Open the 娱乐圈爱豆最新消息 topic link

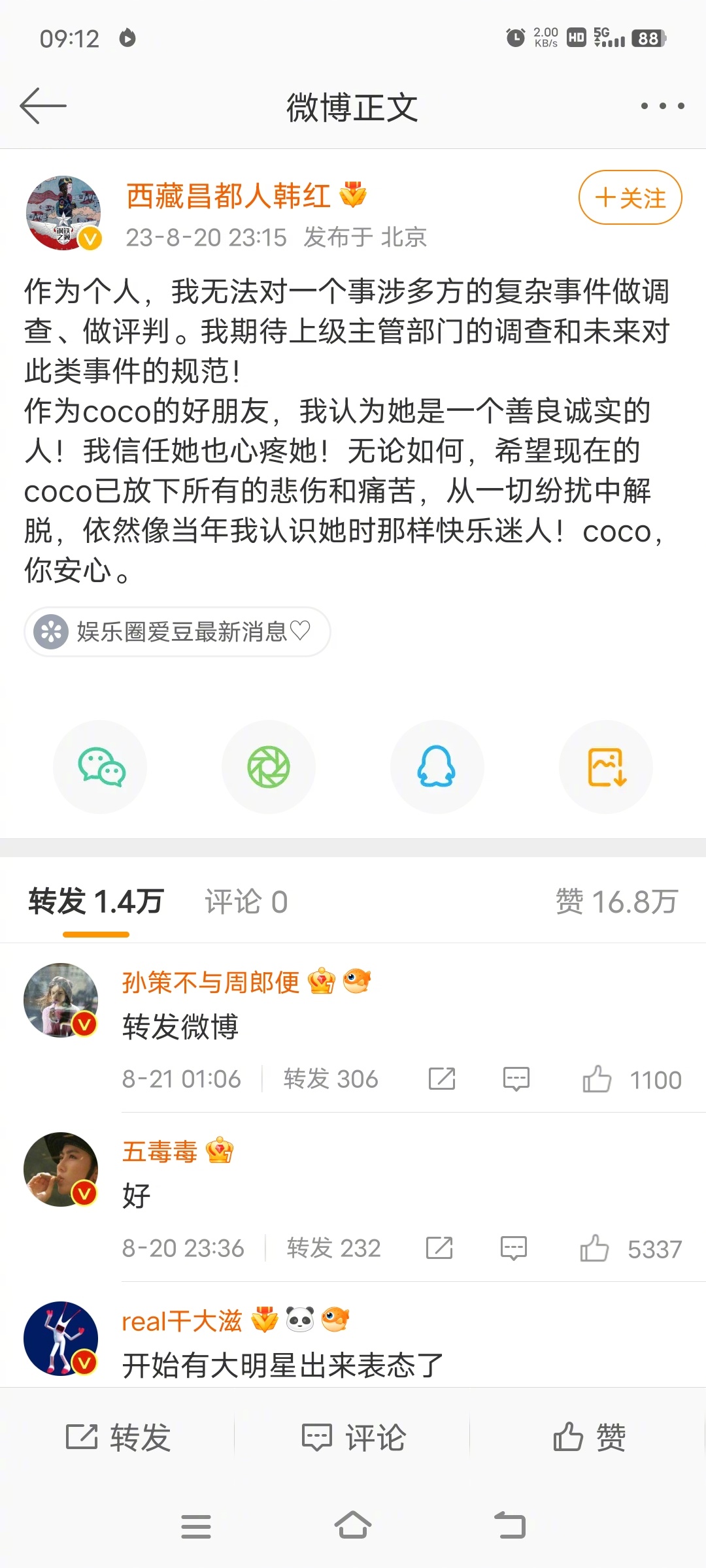175,631
